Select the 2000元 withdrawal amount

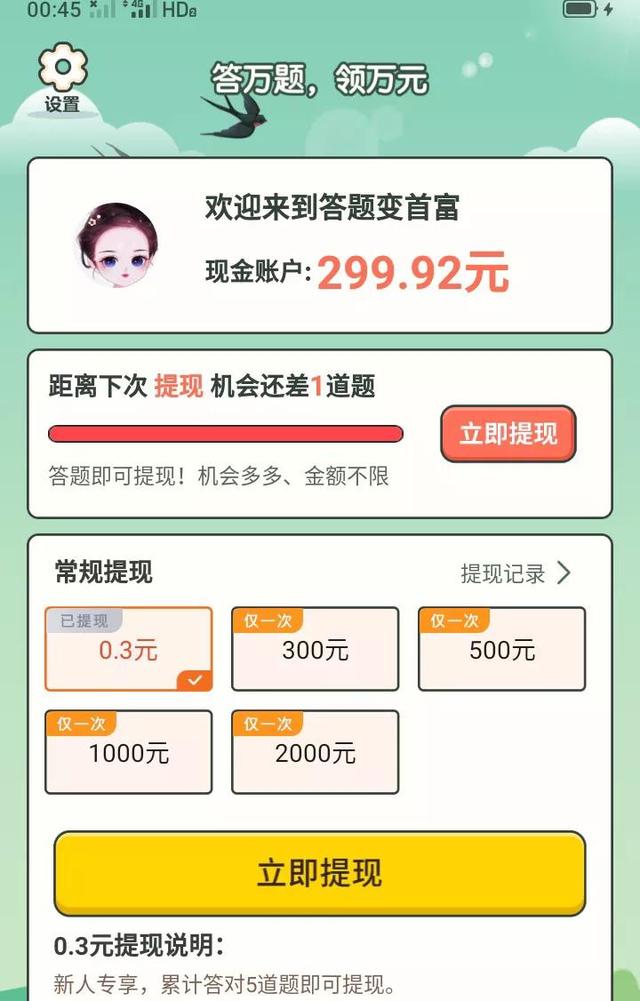(x=315, y=753)
